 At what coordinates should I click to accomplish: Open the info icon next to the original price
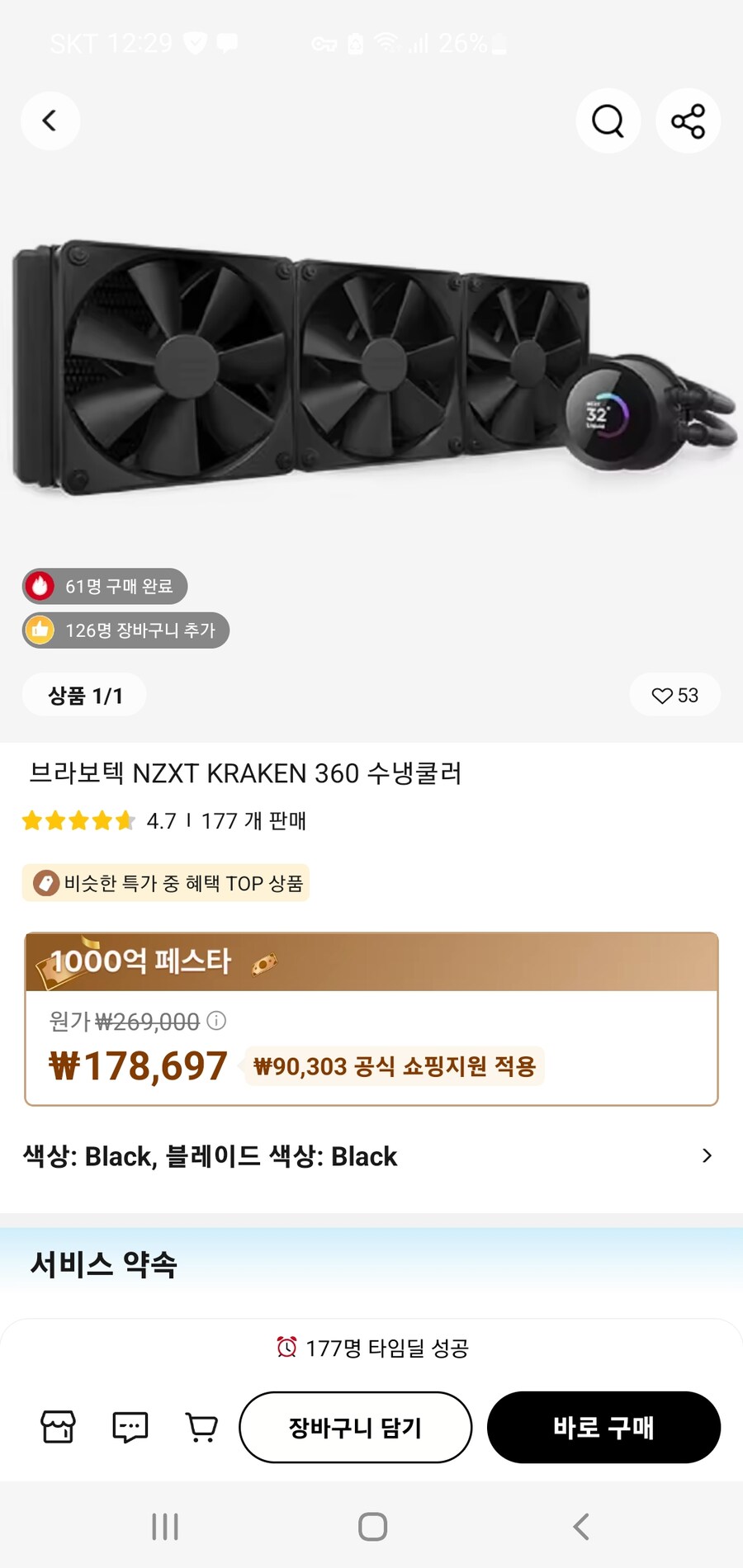(215, 1023)
